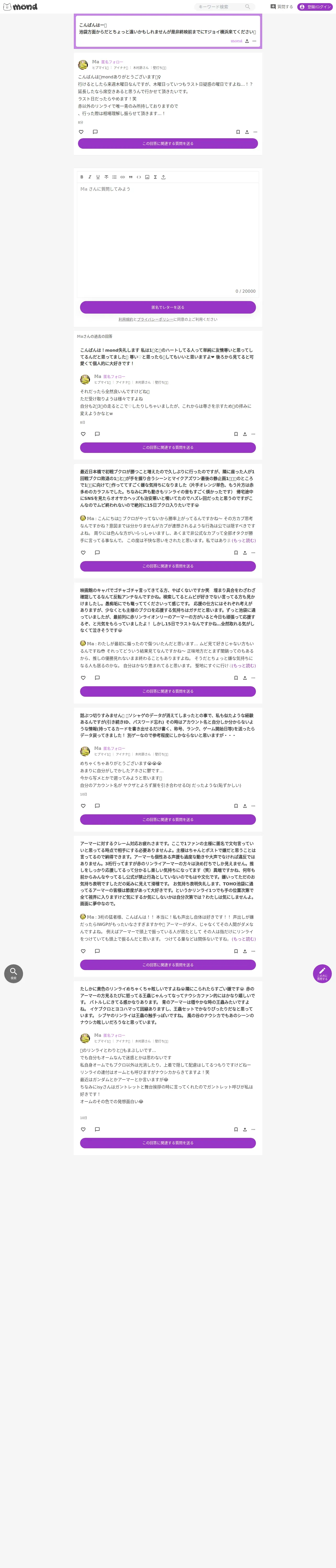The height and width of the screenshot is (1568, 336).
Task: Focus the Ma さんに質問してみよう text box
Action: 168,239
